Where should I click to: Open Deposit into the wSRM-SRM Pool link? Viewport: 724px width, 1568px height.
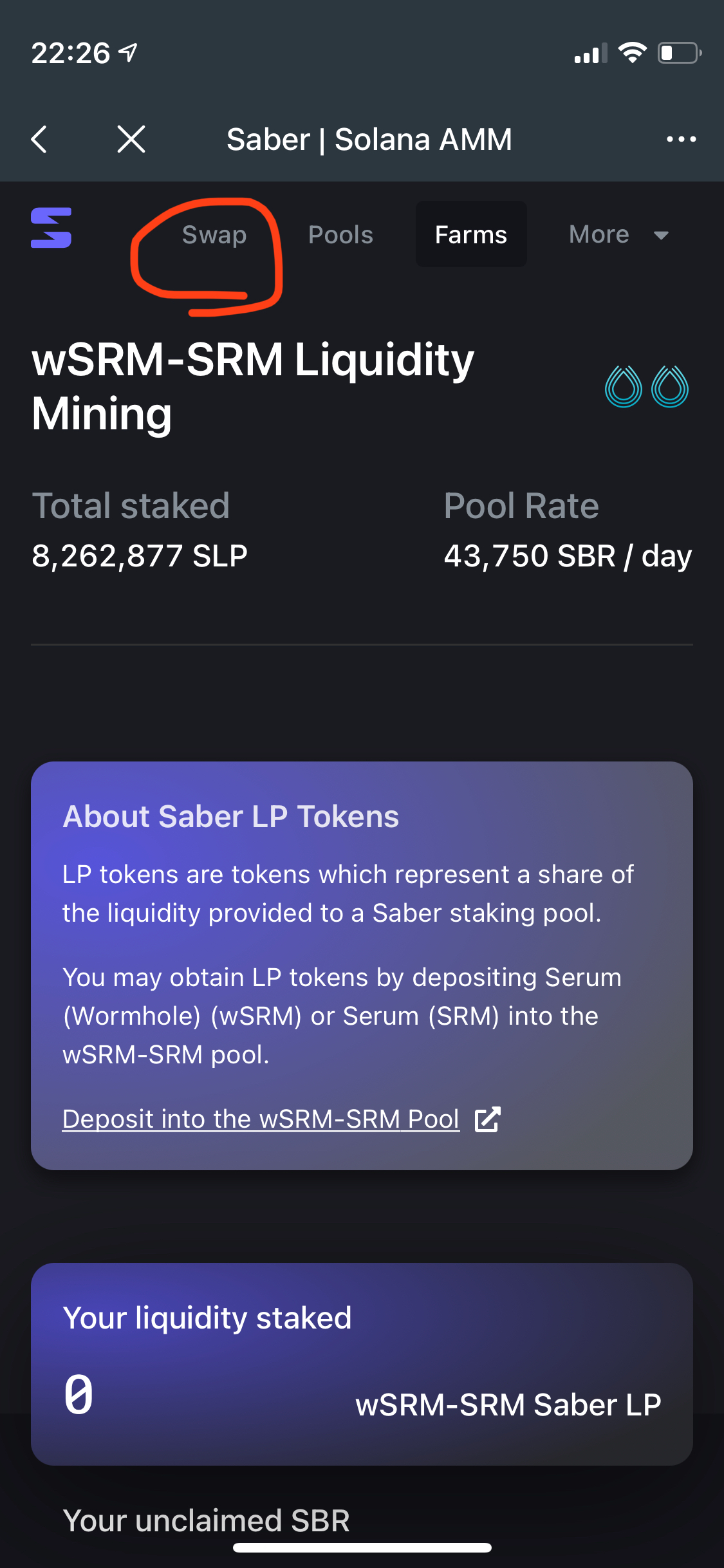click(x=281, y=1119)
